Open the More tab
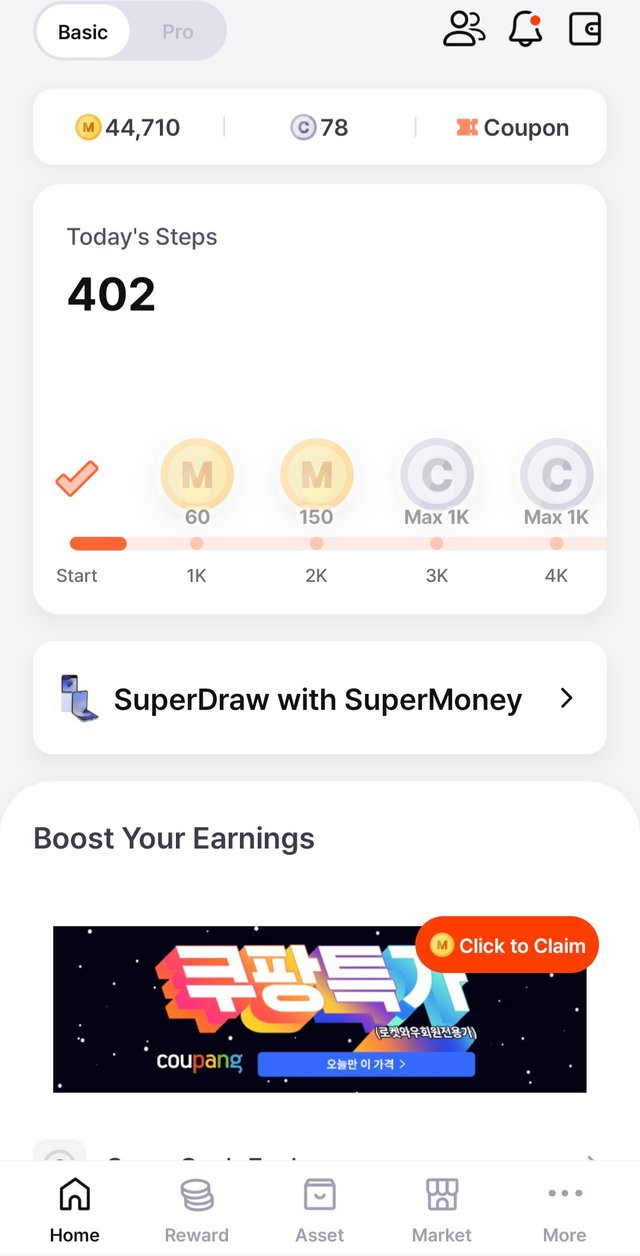 tap(565, 1208)
